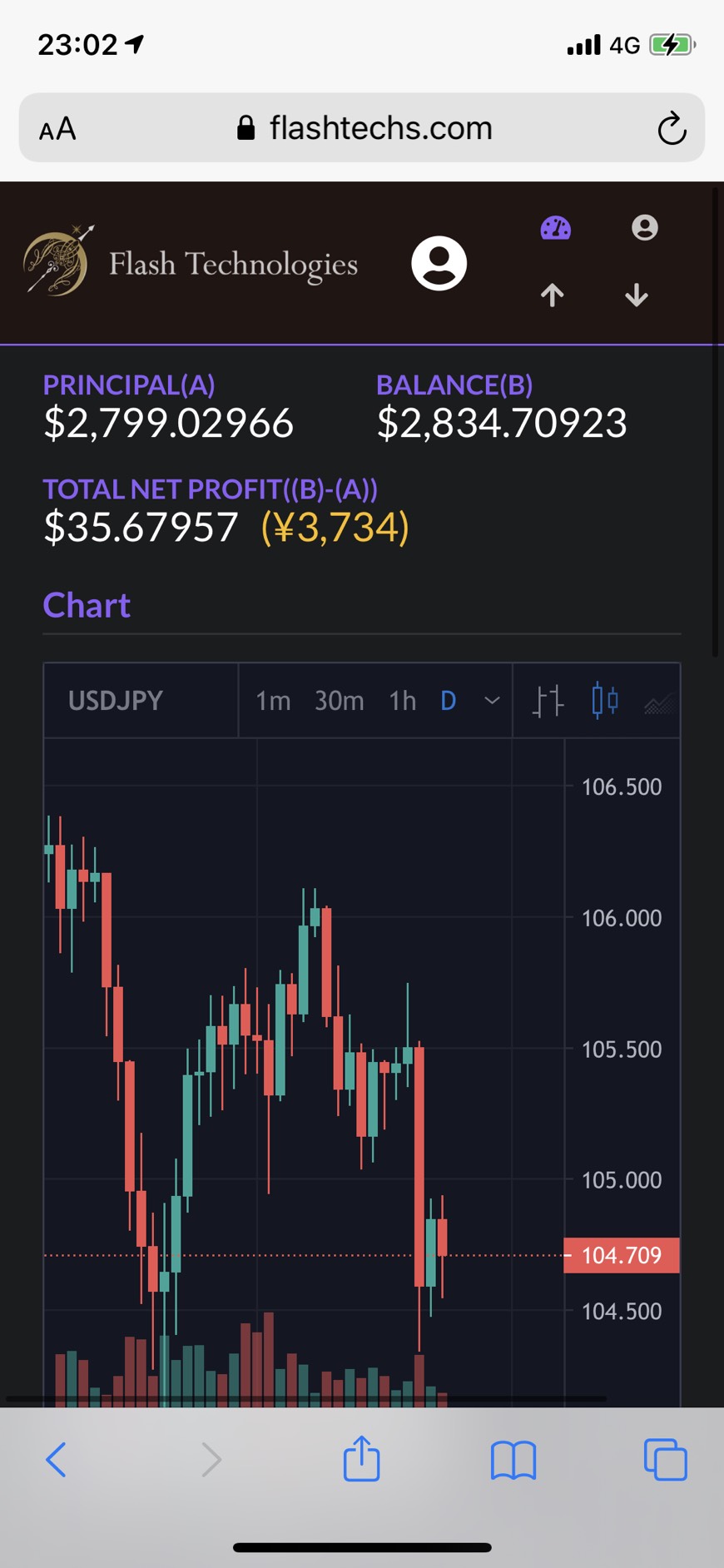Open Safari tab overview
The width and height of the screenshot is (724, 1568).
[665, 1459]
